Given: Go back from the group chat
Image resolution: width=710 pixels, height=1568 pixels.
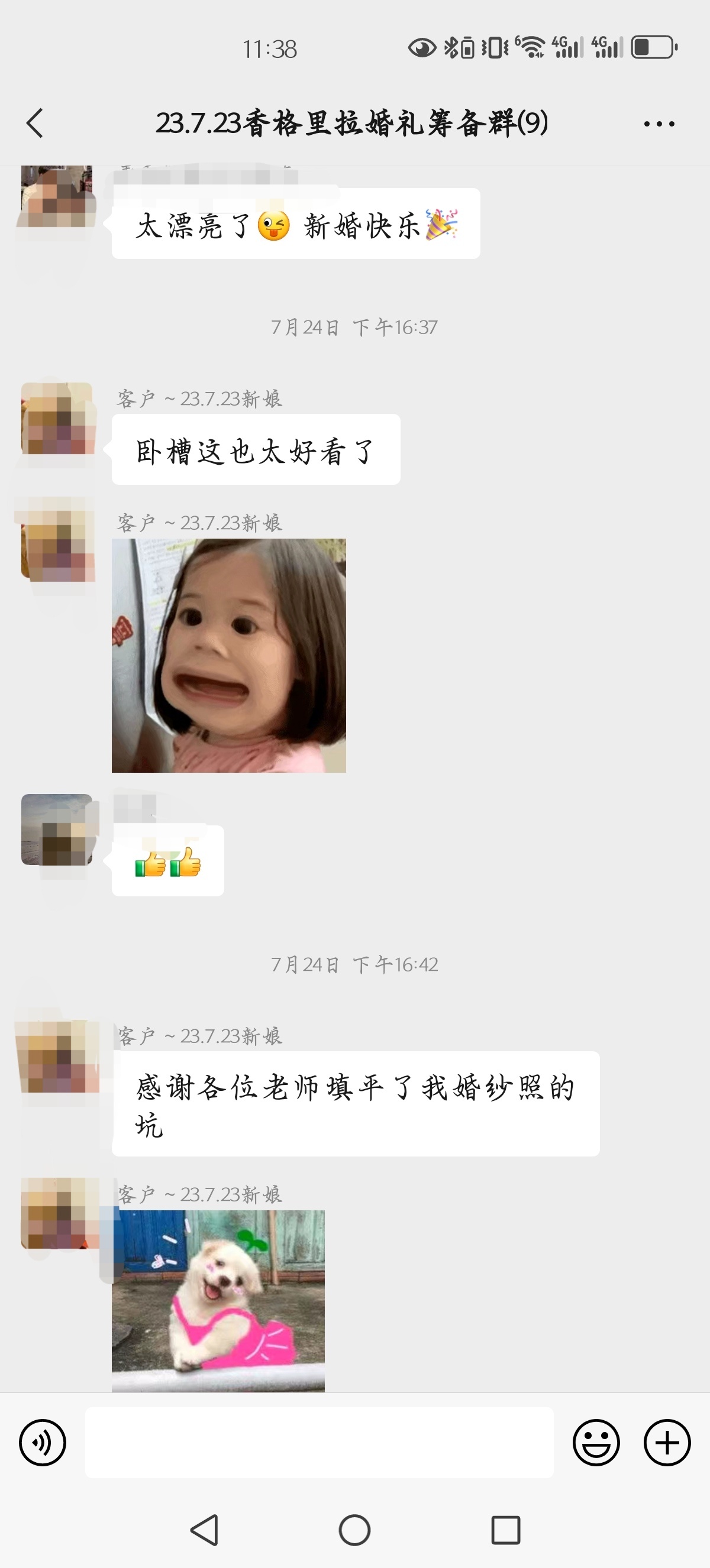Looking at the screenshot, I should point(35,124).
